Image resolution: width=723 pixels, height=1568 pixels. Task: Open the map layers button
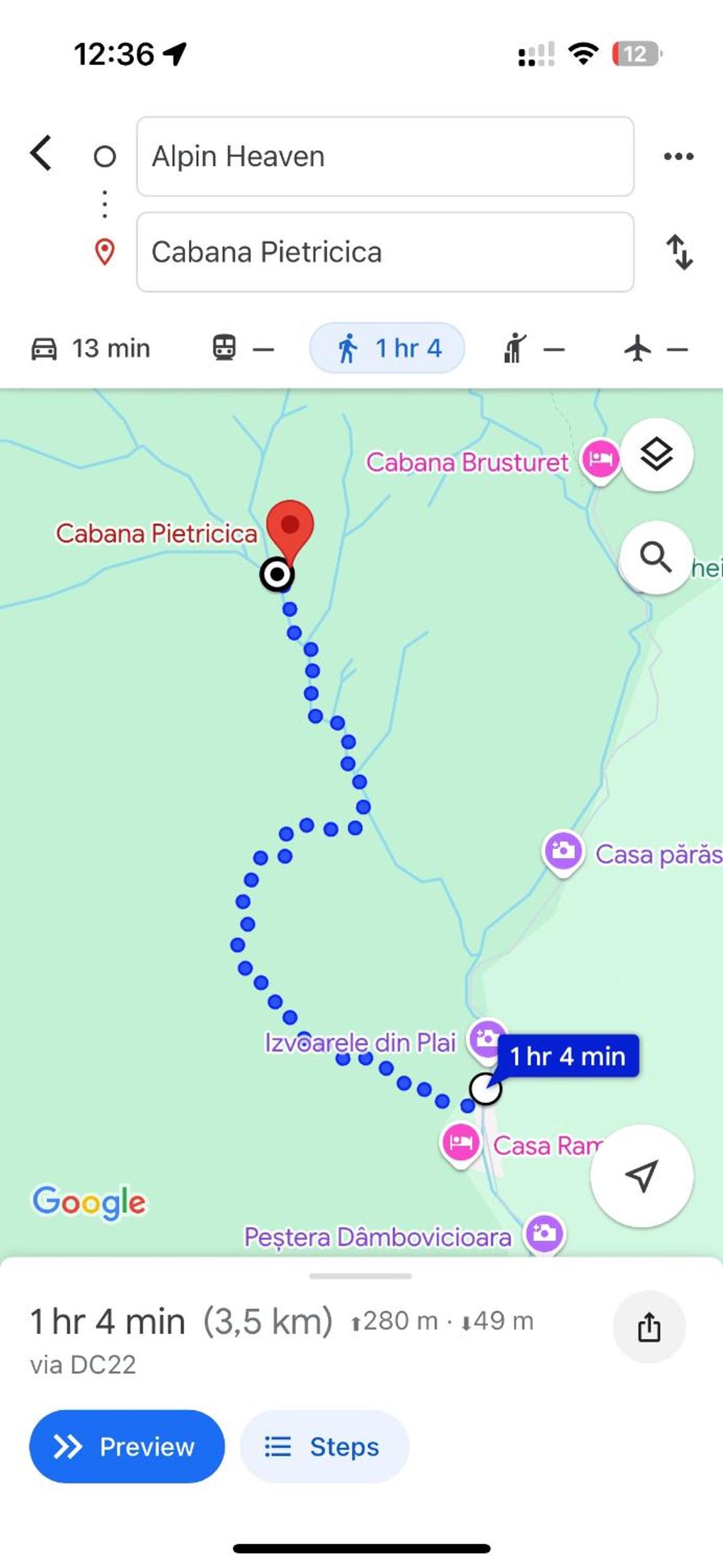point(656,455)
